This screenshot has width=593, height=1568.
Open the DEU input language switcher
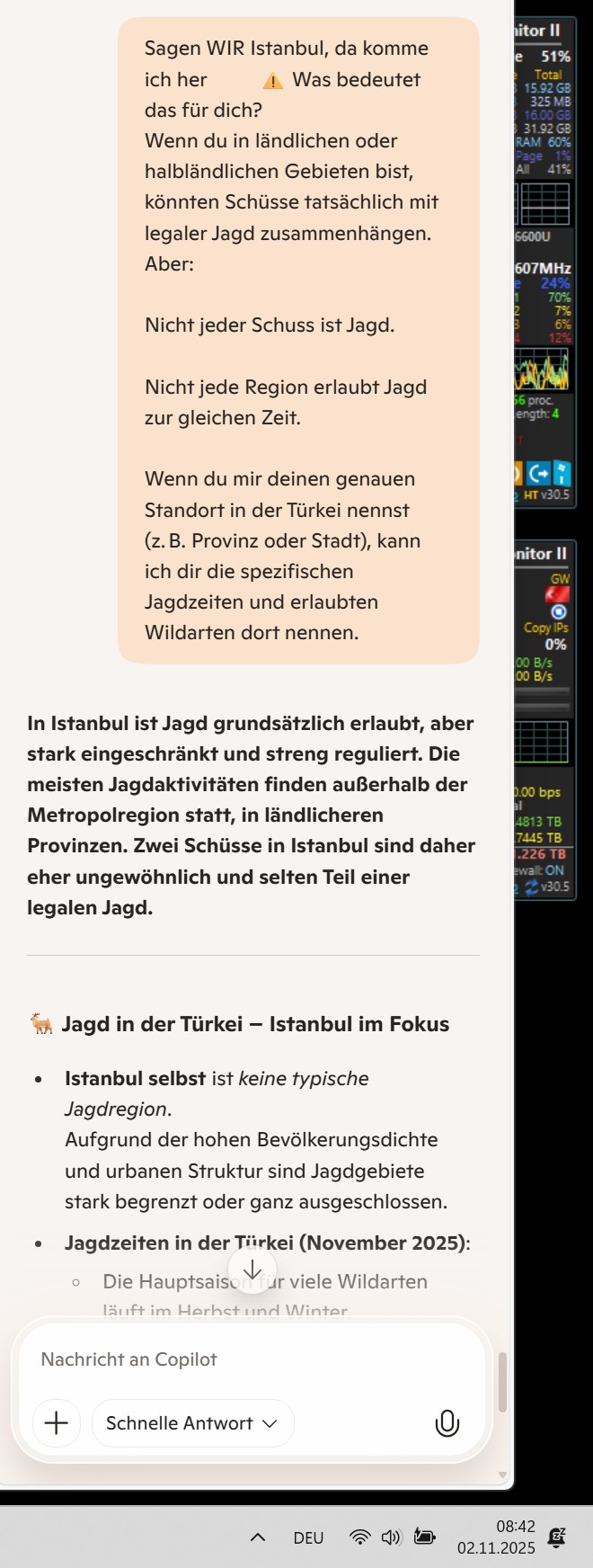(x=308, y=1537)
